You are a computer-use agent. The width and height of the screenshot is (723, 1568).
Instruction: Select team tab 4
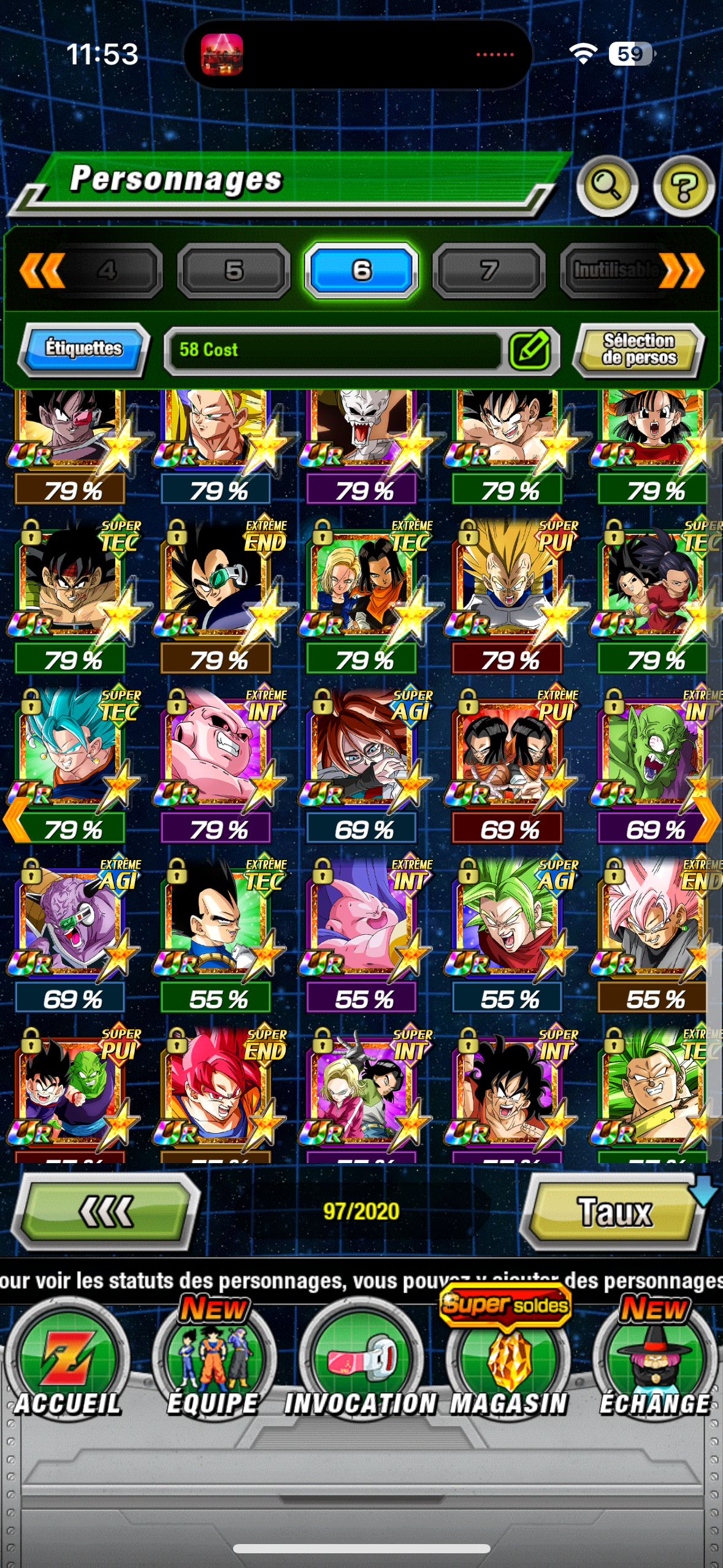coord(107,270)
